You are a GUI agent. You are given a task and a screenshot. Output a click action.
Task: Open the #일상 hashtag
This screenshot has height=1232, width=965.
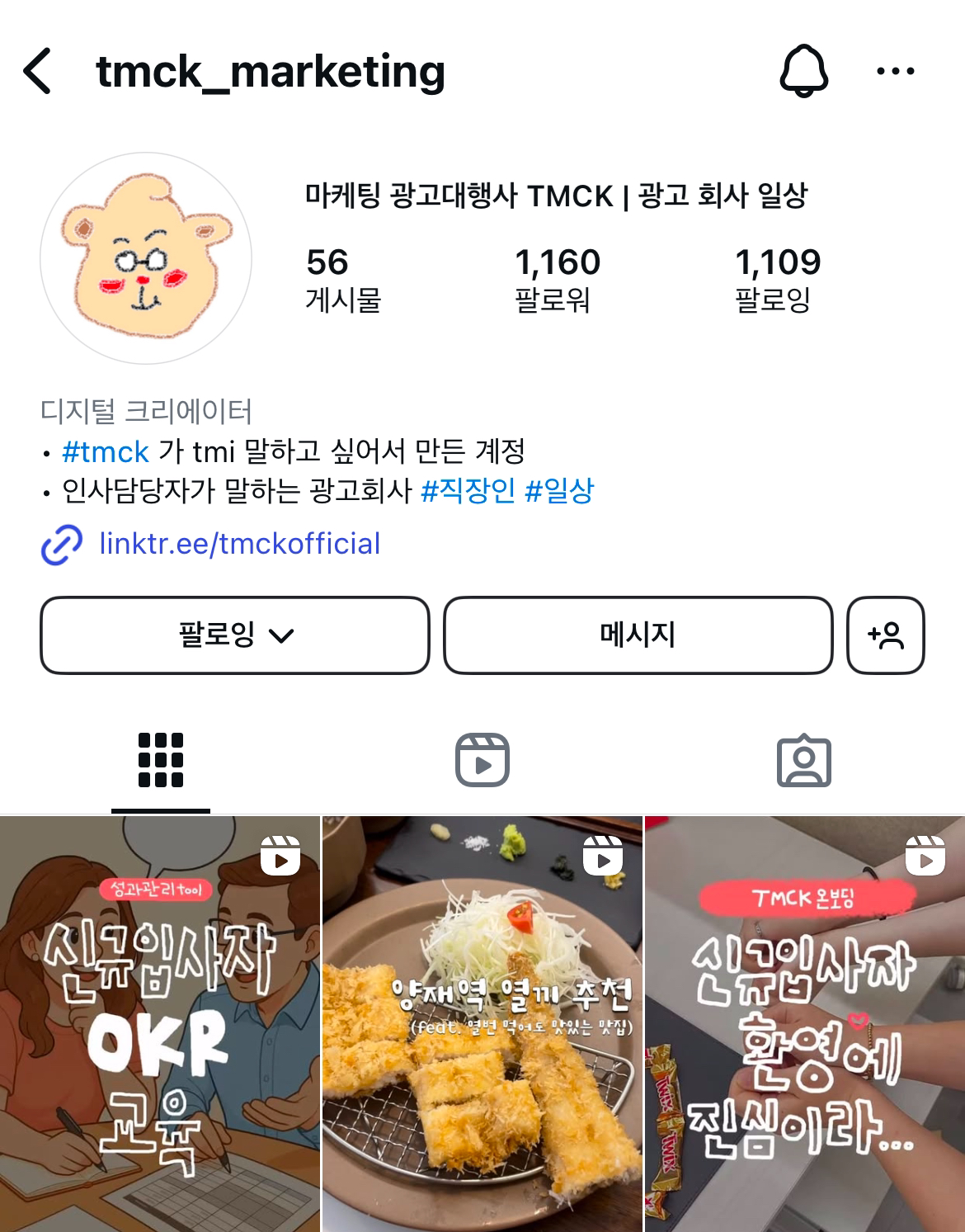pyautogui.click(x=559, y=491)
